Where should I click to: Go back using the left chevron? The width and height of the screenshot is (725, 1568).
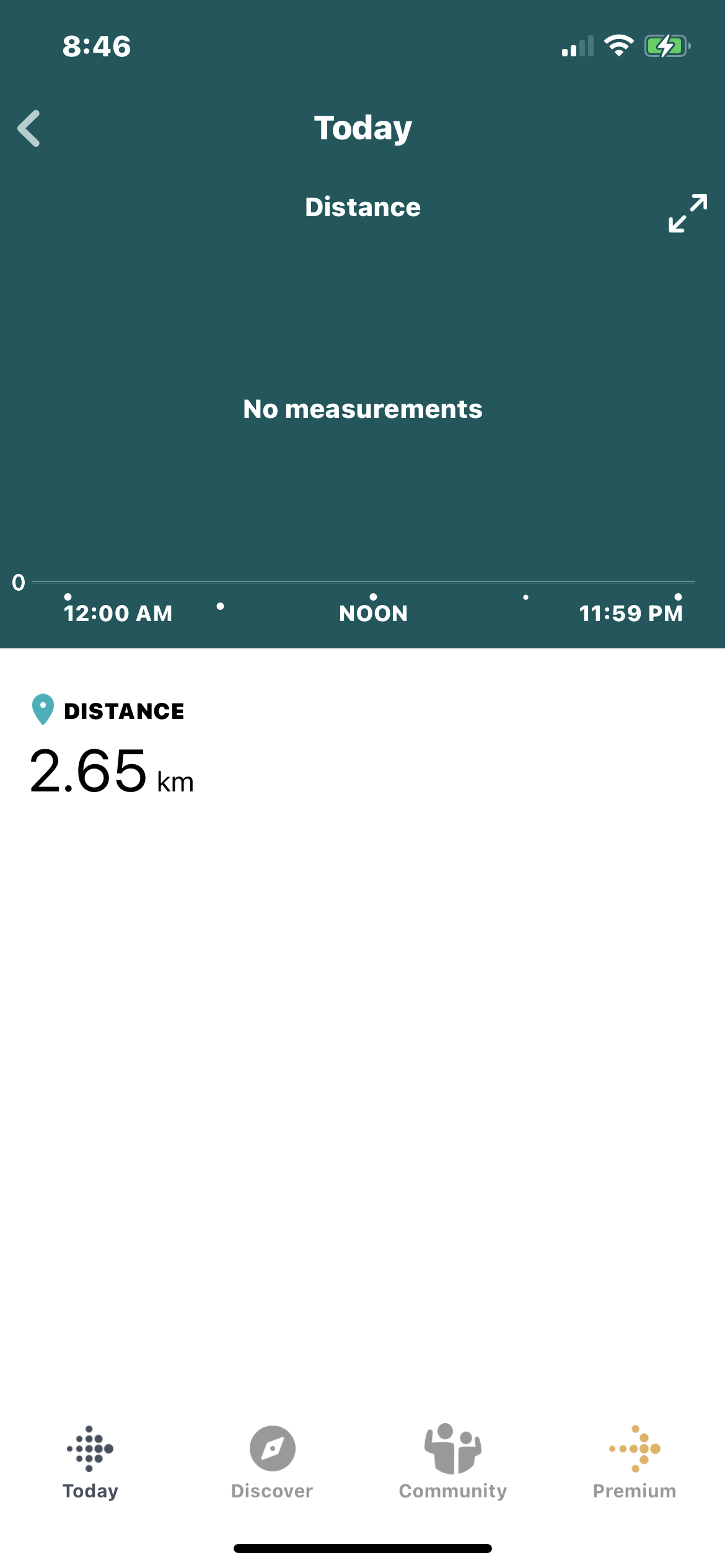coord(28,129)
